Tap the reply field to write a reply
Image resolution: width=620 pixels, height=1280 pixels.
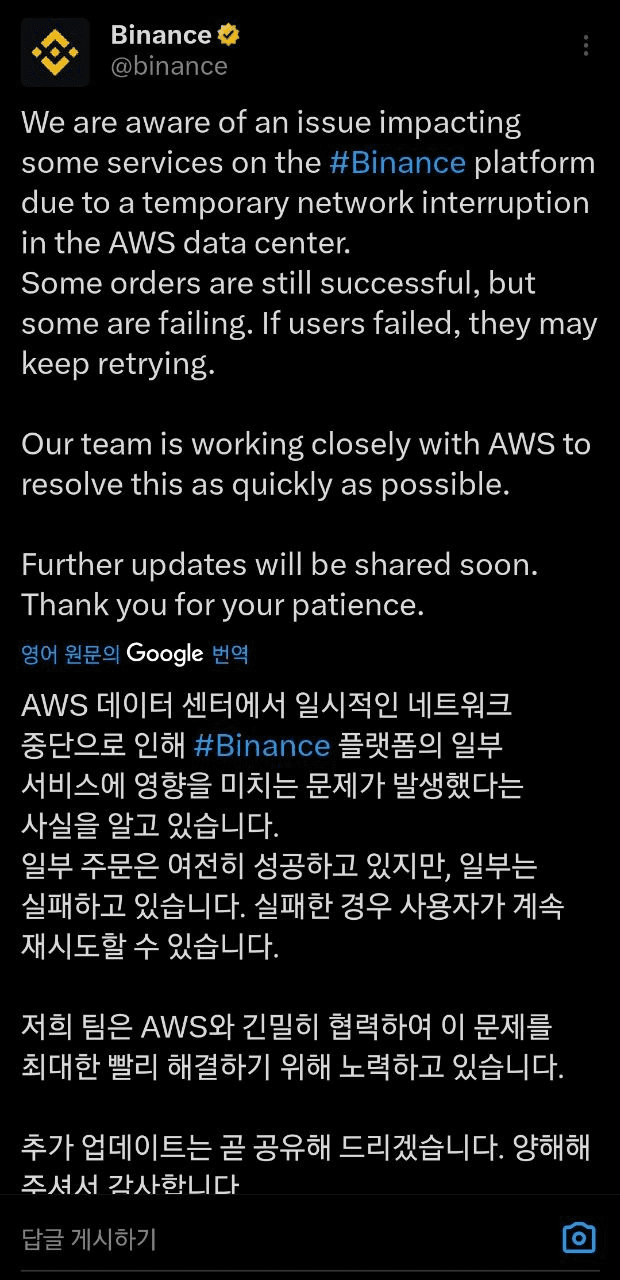point(250,1240)
